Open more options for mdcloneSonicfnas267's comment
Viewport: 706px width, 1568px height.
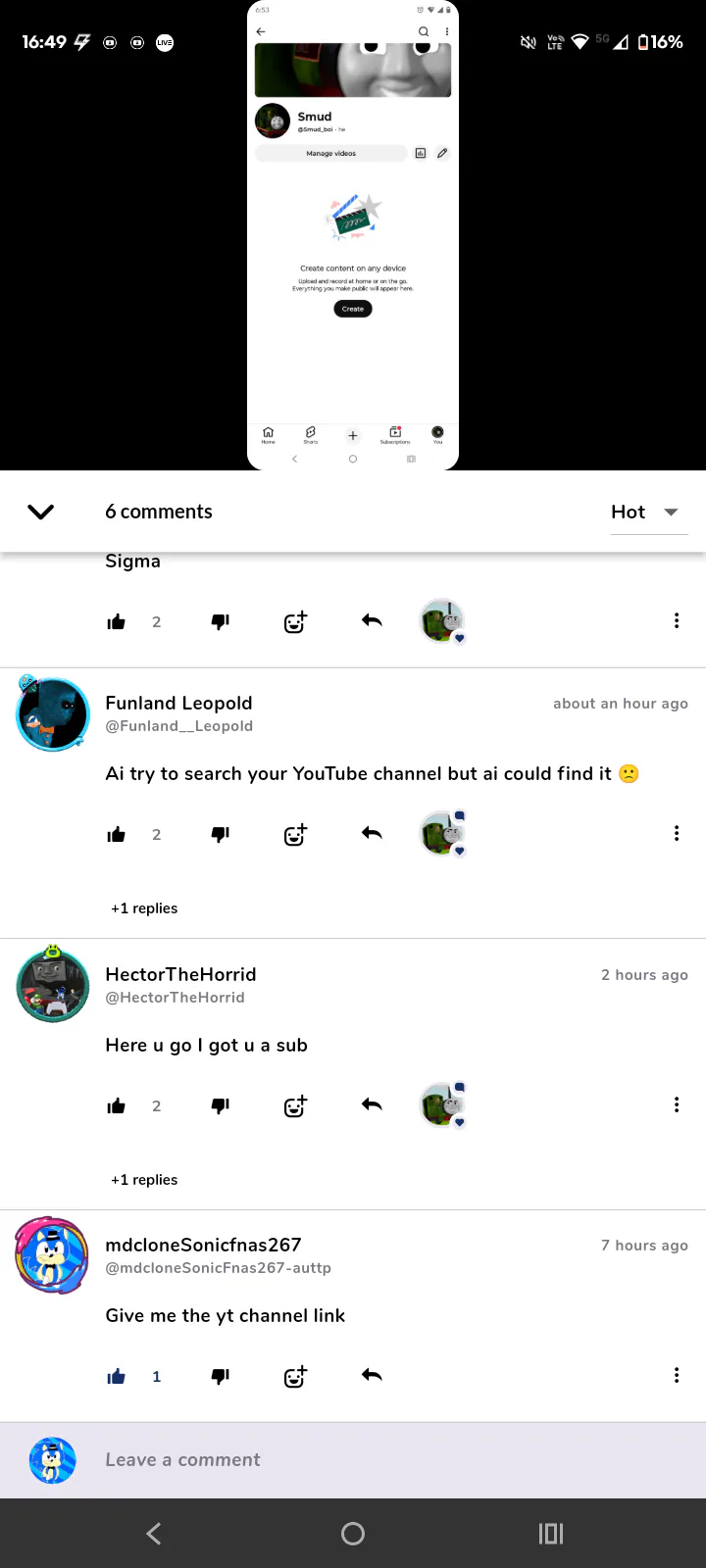[677, 1376]
